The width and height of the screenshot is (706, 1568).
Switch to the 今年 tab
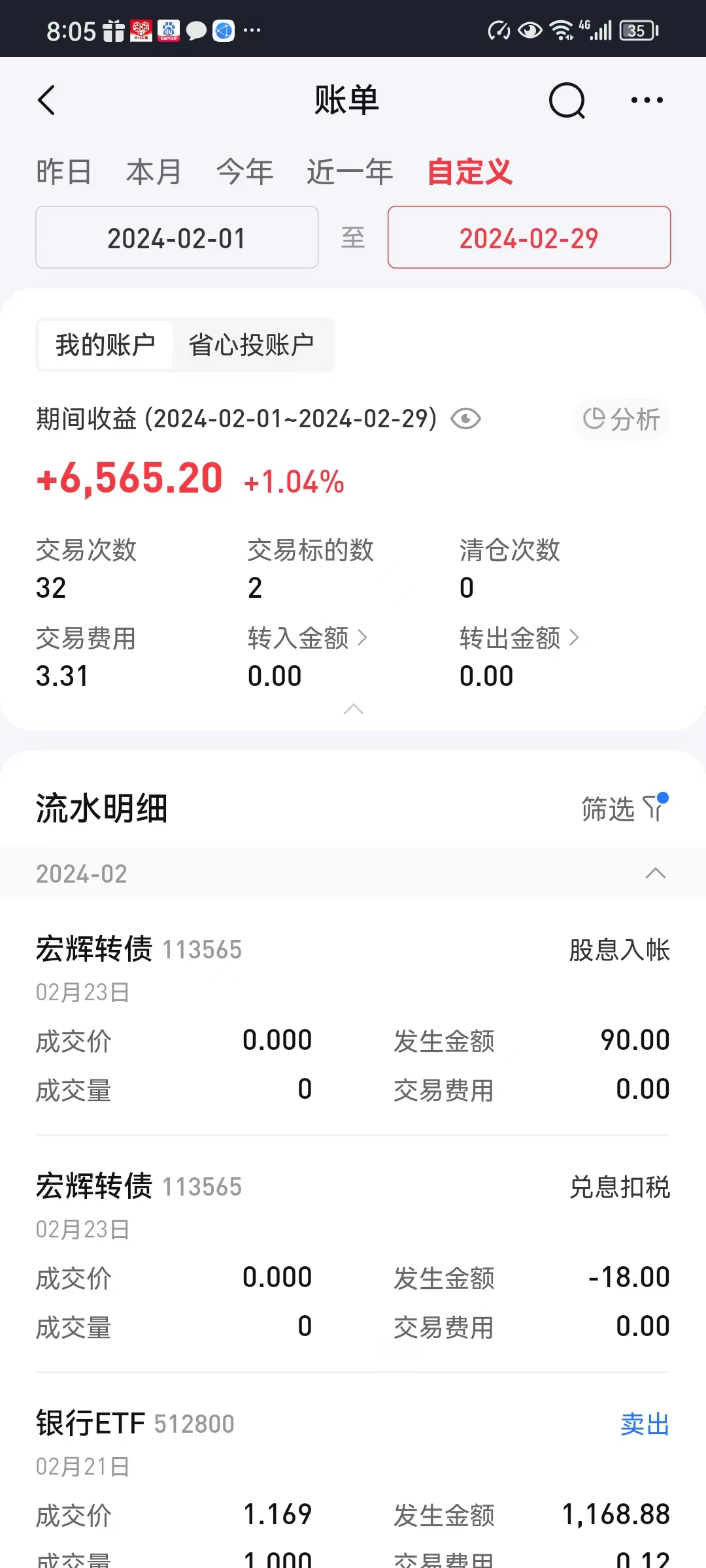245,172
